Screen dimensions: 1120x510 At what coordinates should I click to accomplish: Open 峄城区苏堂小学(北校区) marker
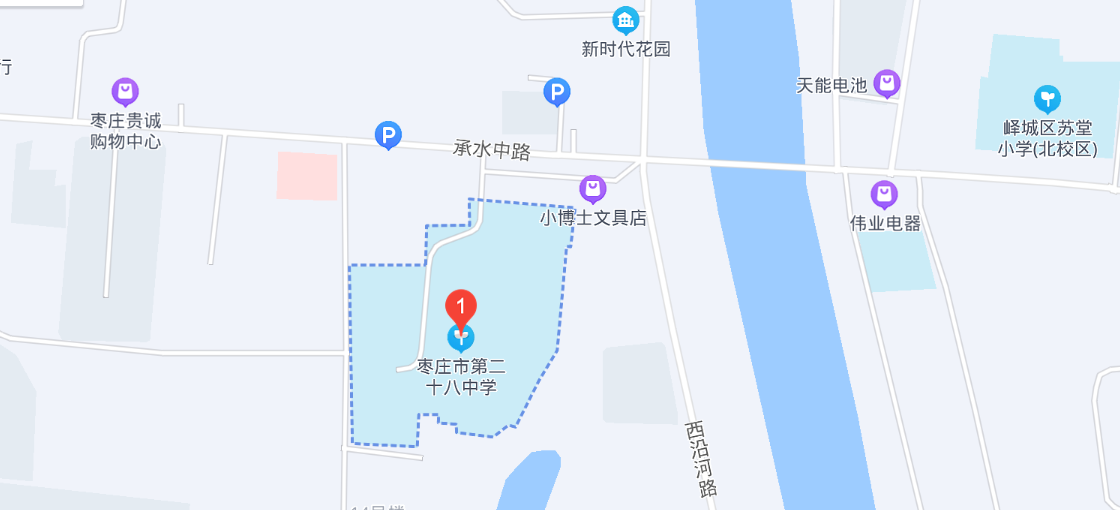(x=1047, y=98)
